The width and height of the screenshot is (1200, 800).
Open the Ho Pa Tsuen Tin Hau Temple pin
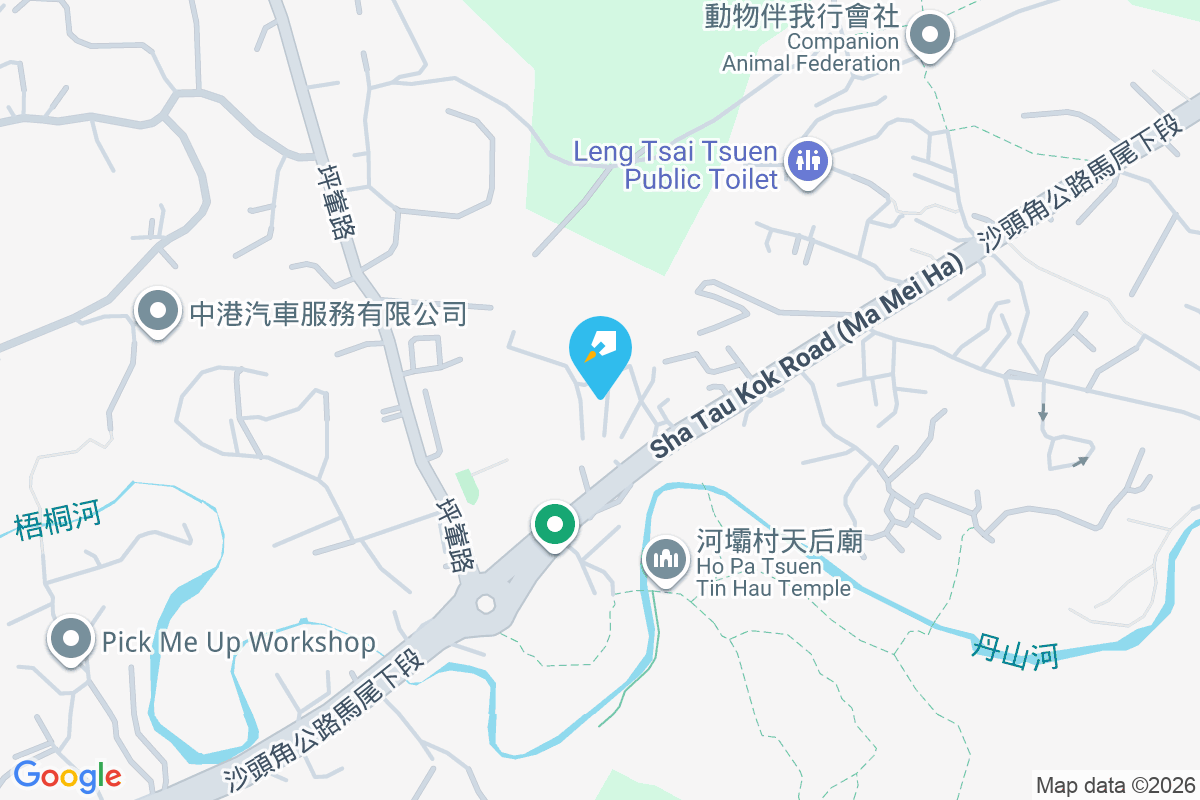(x=665, y=557)
